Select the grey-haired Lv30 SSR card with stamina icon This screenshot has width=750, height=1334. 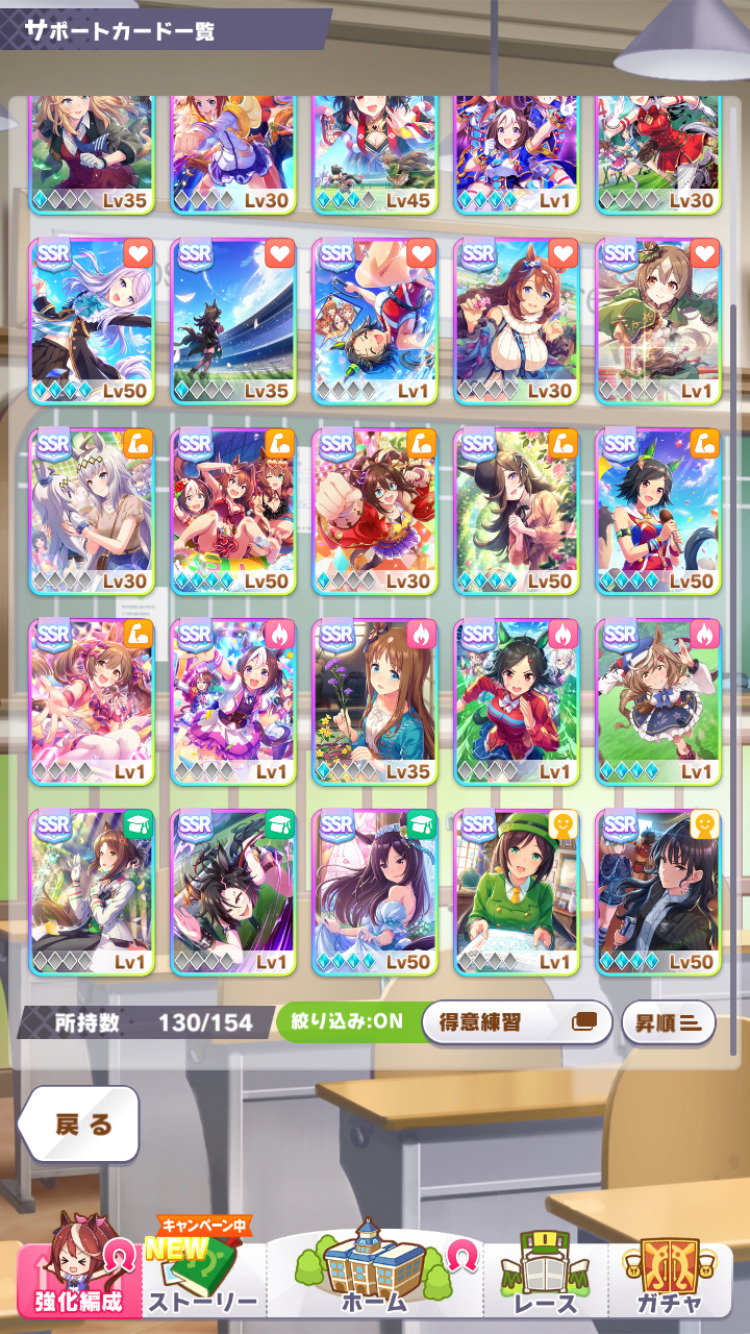tap(92, 511)
